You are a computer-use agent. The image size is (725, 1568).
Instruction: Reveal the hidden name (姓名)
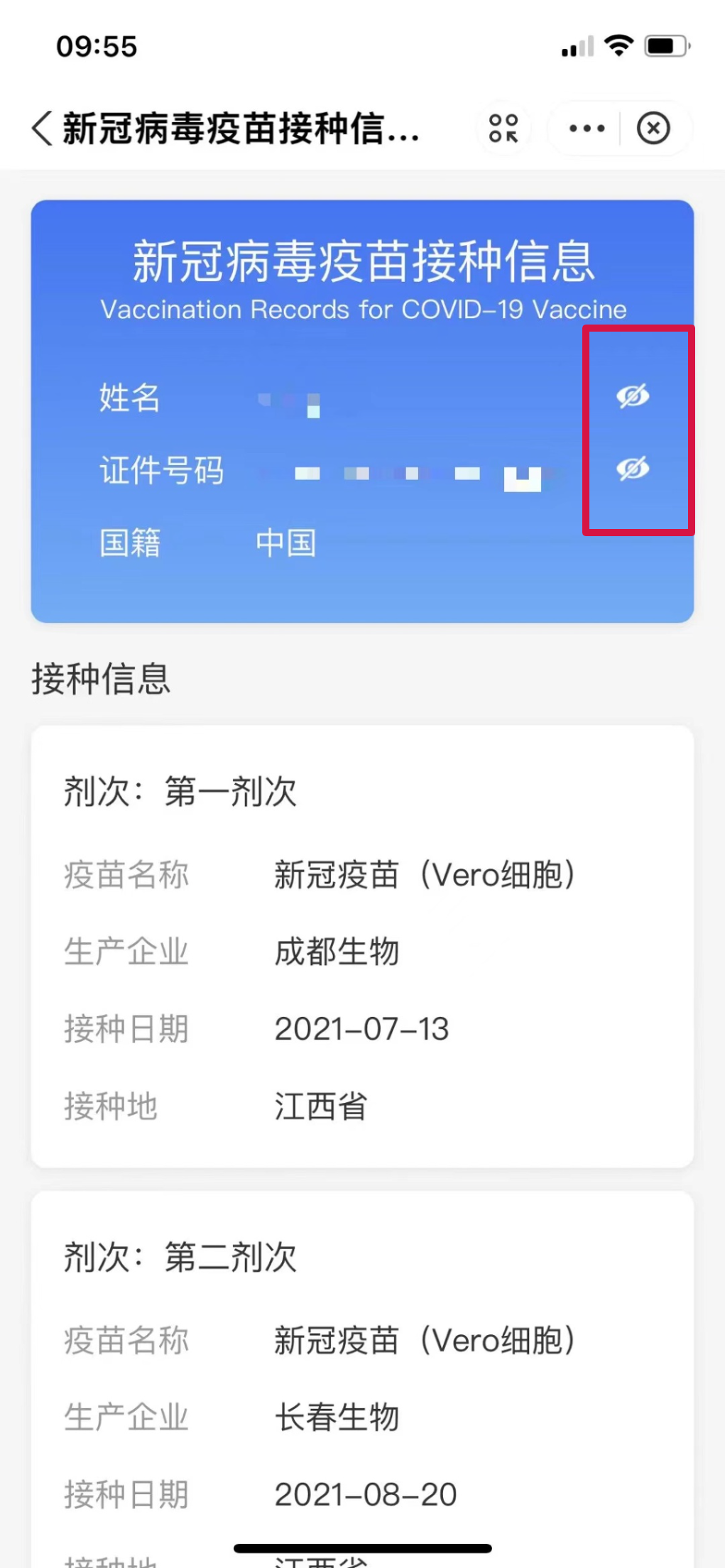point(633,396)
